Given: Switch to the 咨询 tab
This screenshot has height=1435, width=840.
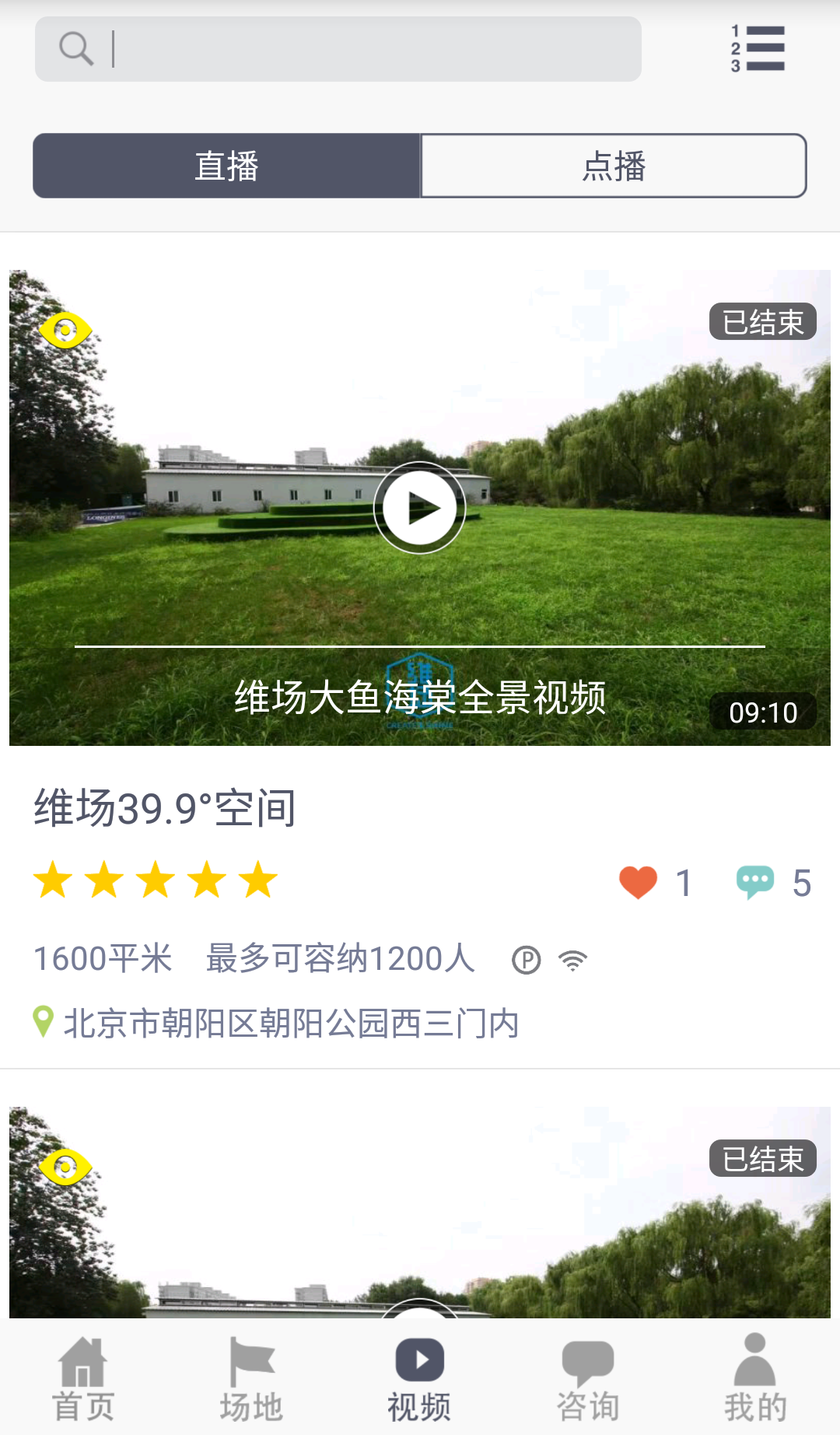Looking at the screenshot, I should [588, 1379].
